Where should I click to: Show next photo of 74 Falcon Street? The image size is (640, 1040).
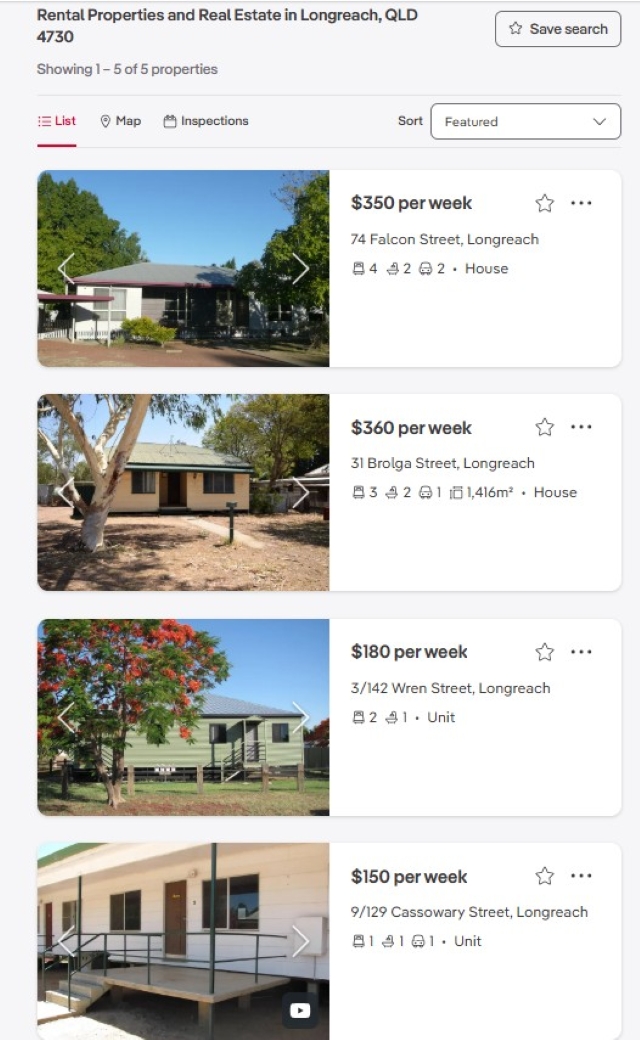(300, 268)
